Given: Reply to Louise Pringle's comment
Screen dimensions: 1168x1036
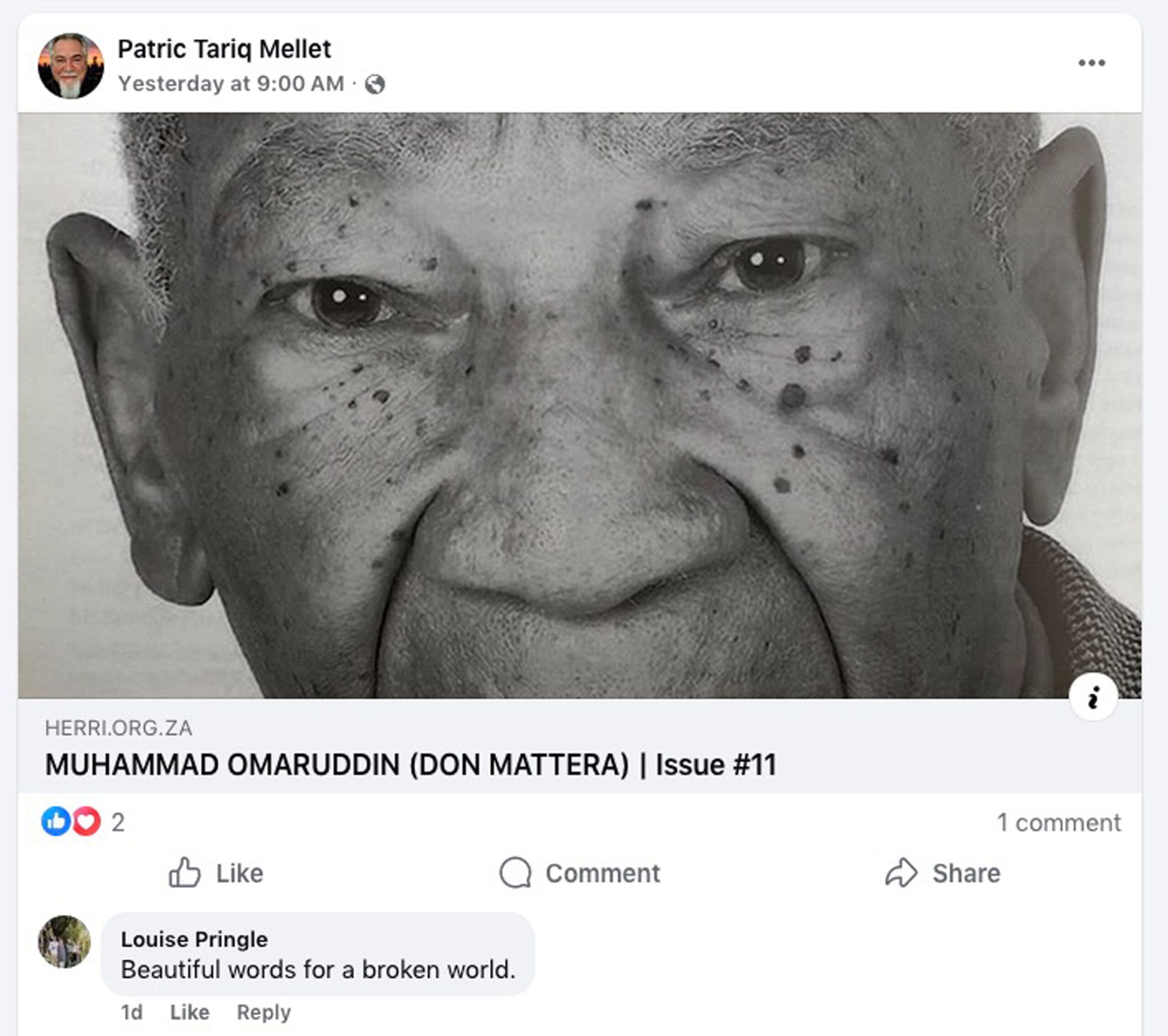Looking at the screenshot, I should [x=263, y=1012].
